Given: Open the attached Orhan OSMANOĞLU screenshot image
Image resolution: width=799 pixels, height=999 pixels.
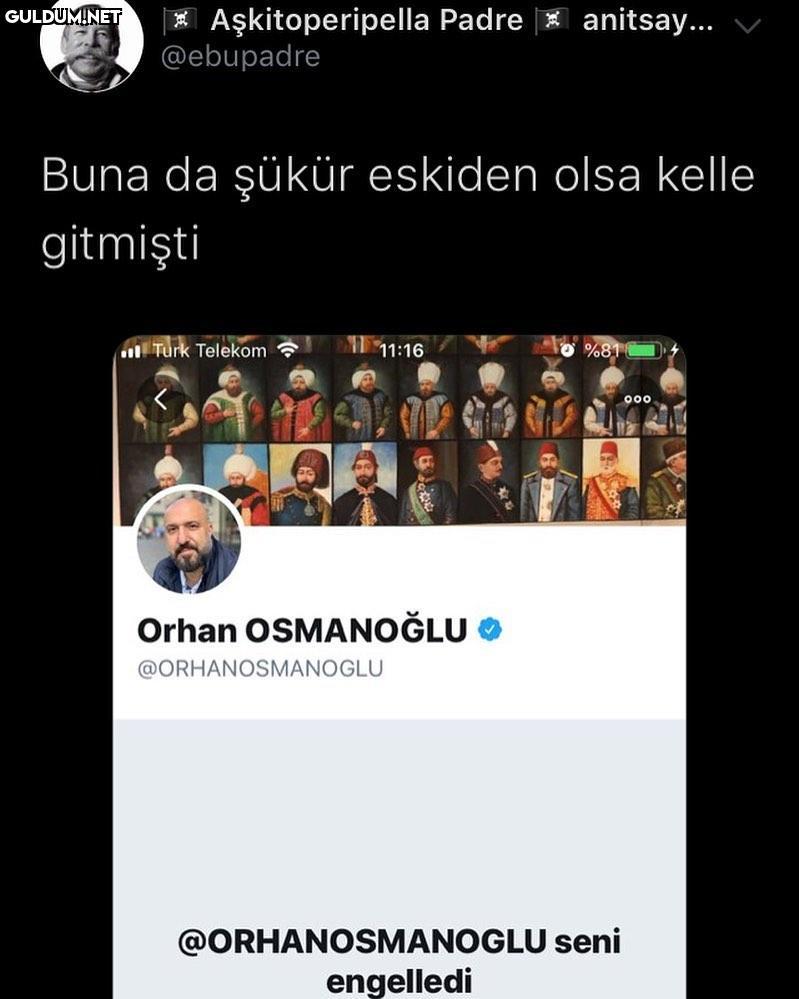Looking at the screenshot, I should pyautogui.click(x=399, y=666).
